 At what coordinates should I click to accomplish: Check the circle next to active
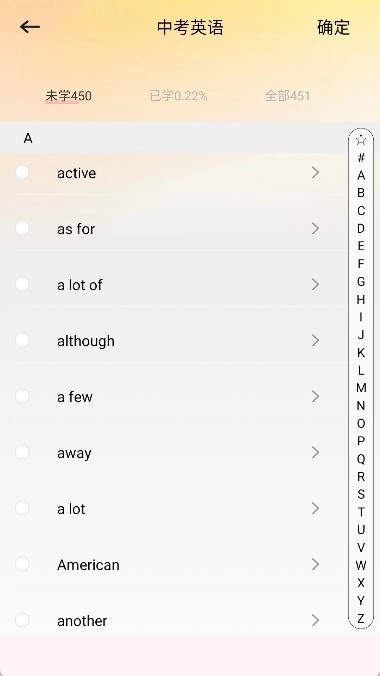pos(22,172)
